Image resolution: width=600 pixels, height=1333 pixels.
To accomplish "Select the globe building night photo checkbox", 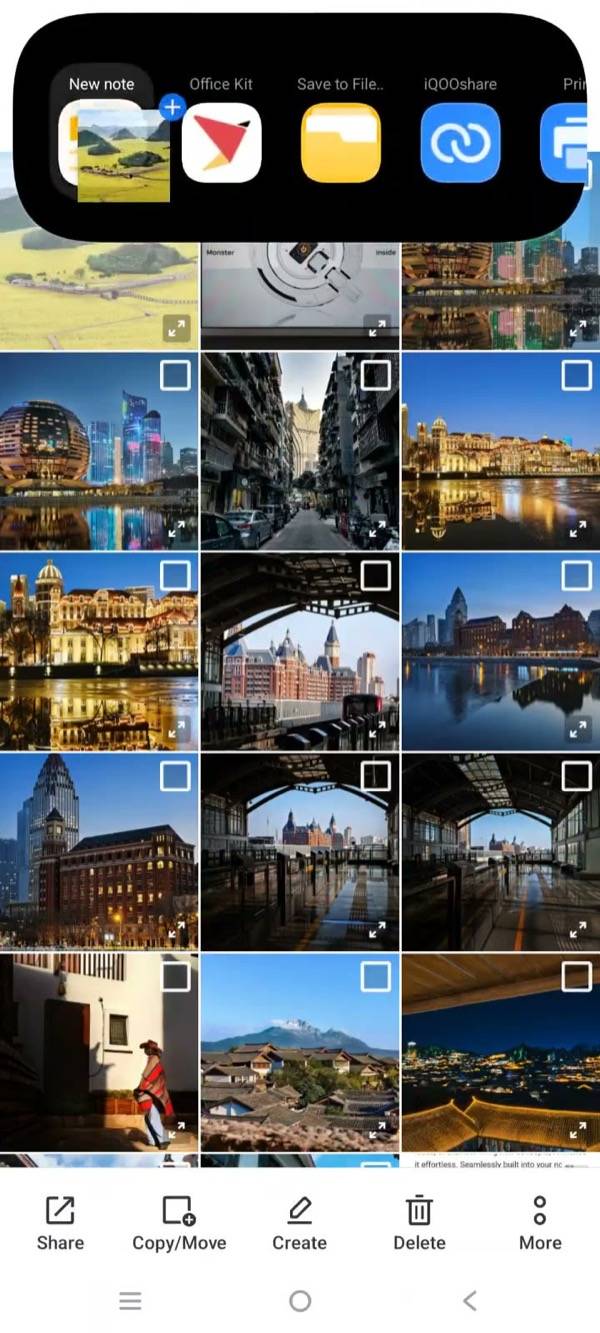I will tap(175, 376).
